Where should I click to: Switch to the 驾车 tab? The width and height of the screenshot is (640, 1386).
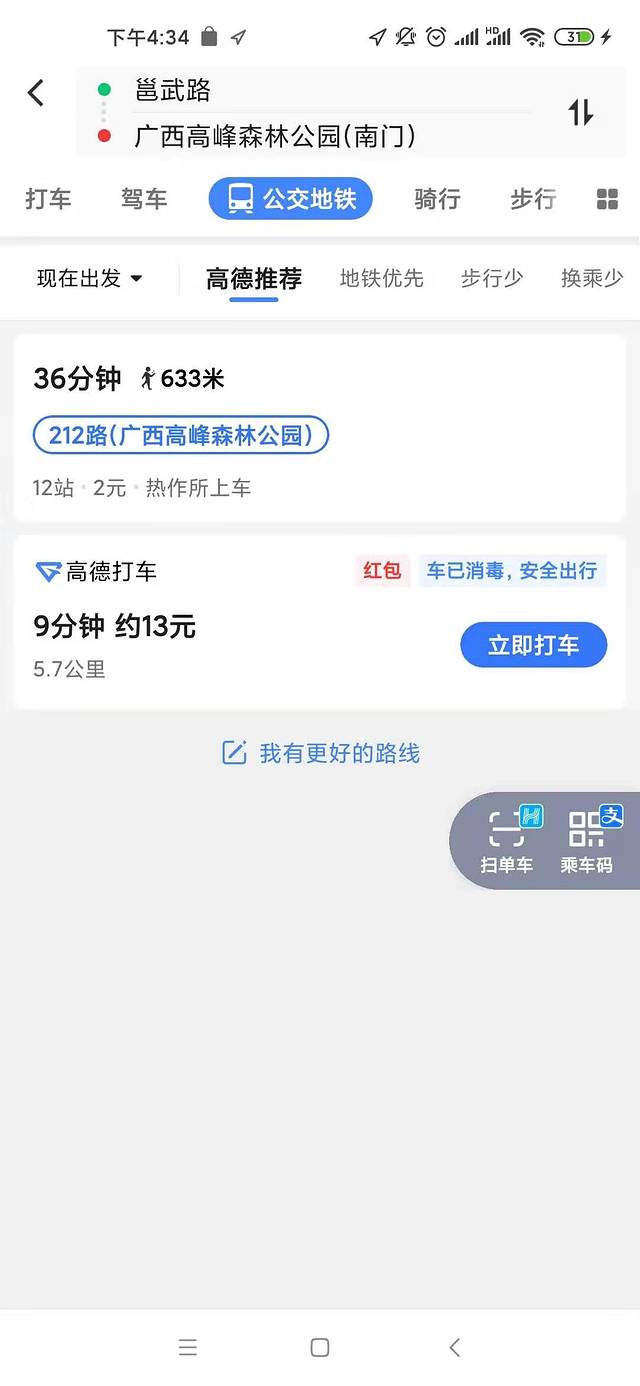(144, 199)
